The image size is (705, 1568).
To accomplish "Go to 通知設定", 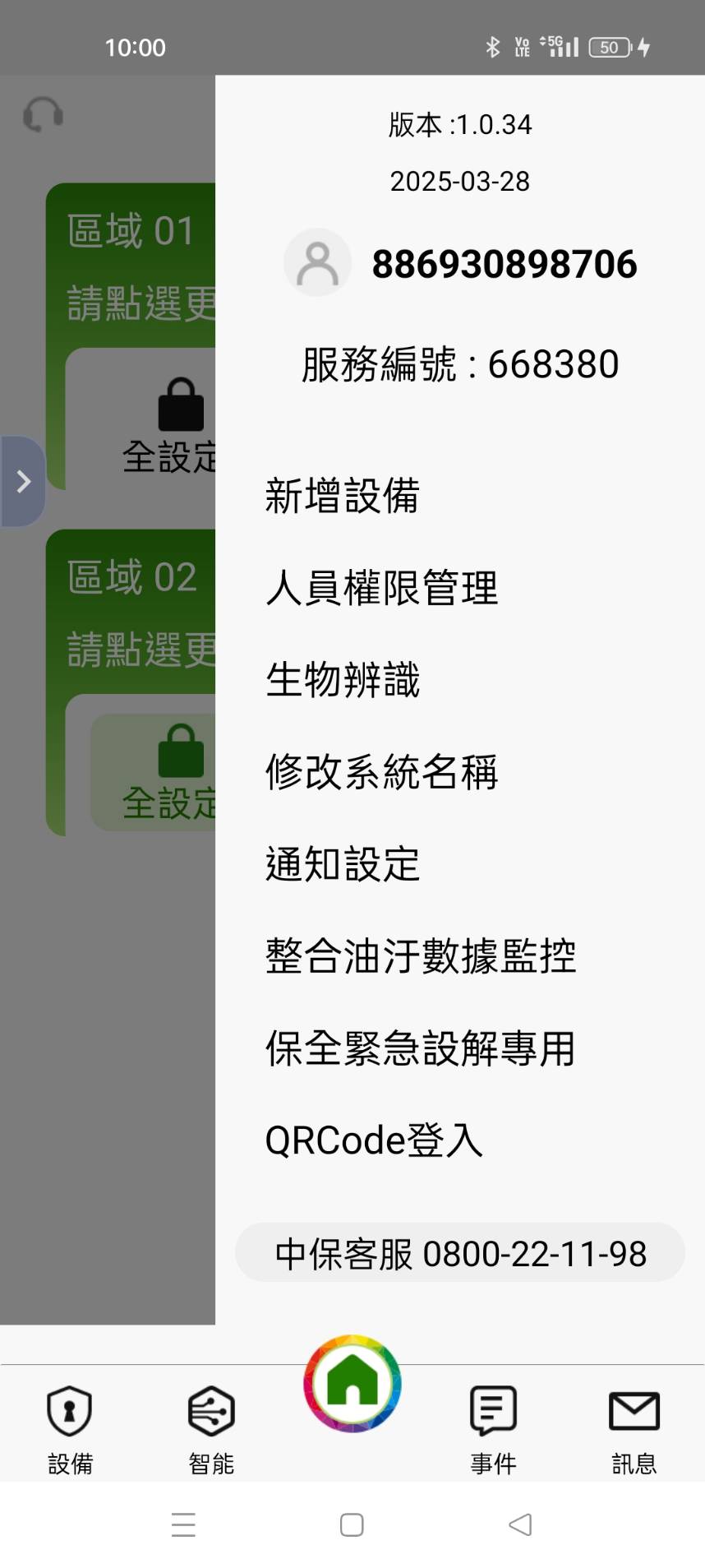I will [x=343, y=864].
